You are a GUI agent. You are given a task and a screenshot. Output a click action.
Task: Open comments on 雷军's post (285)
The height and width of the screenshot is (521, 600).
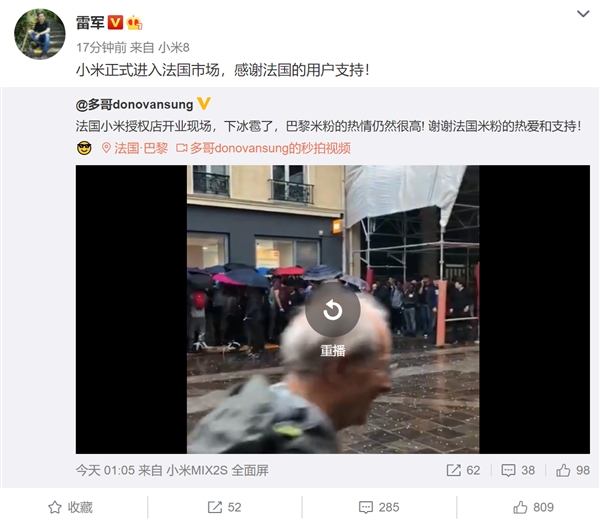[x=376, y=507]
